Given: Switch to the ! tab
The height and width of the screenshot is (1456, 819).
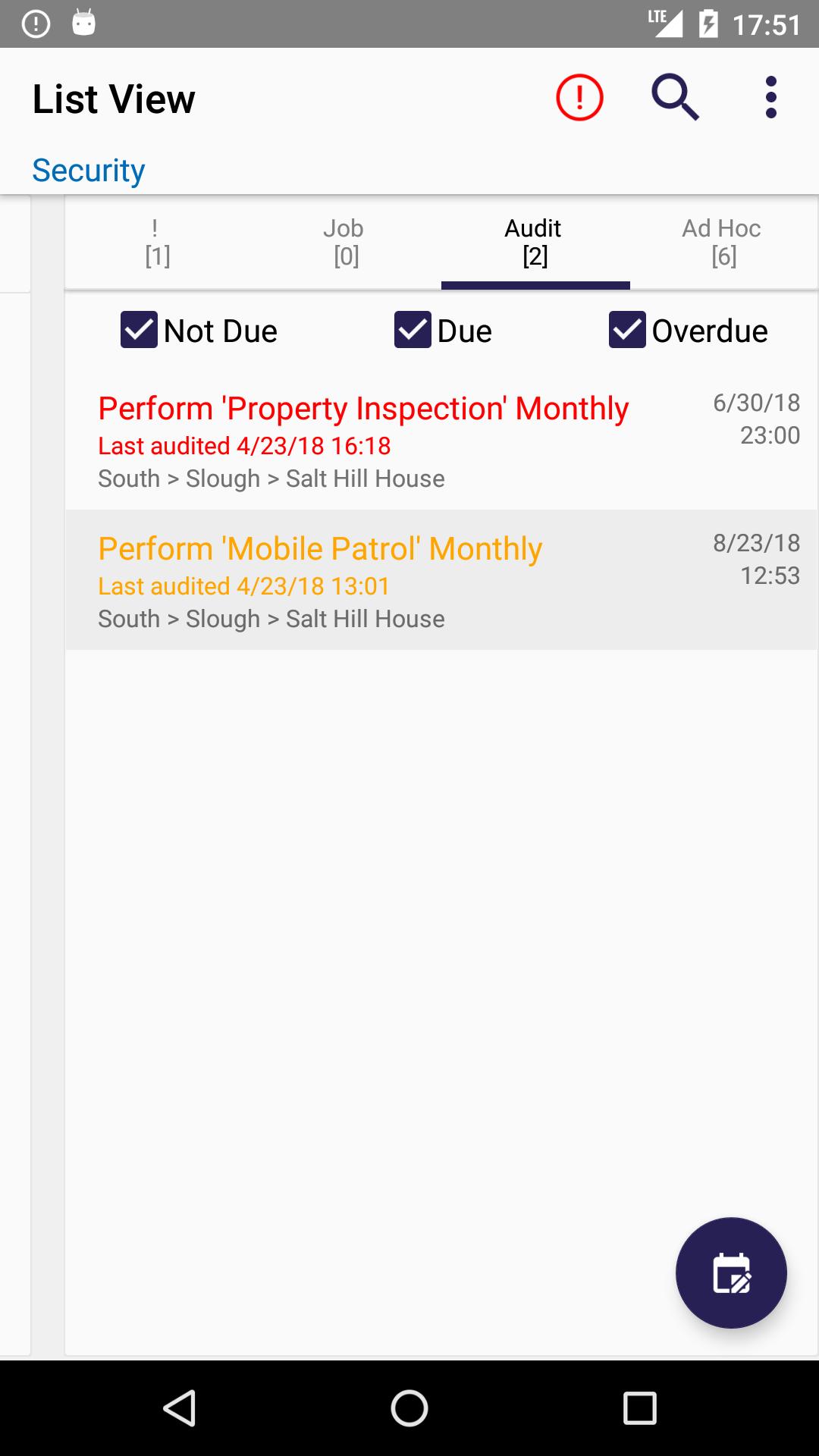Looking at the screenshot, I should tap(158, 243).
